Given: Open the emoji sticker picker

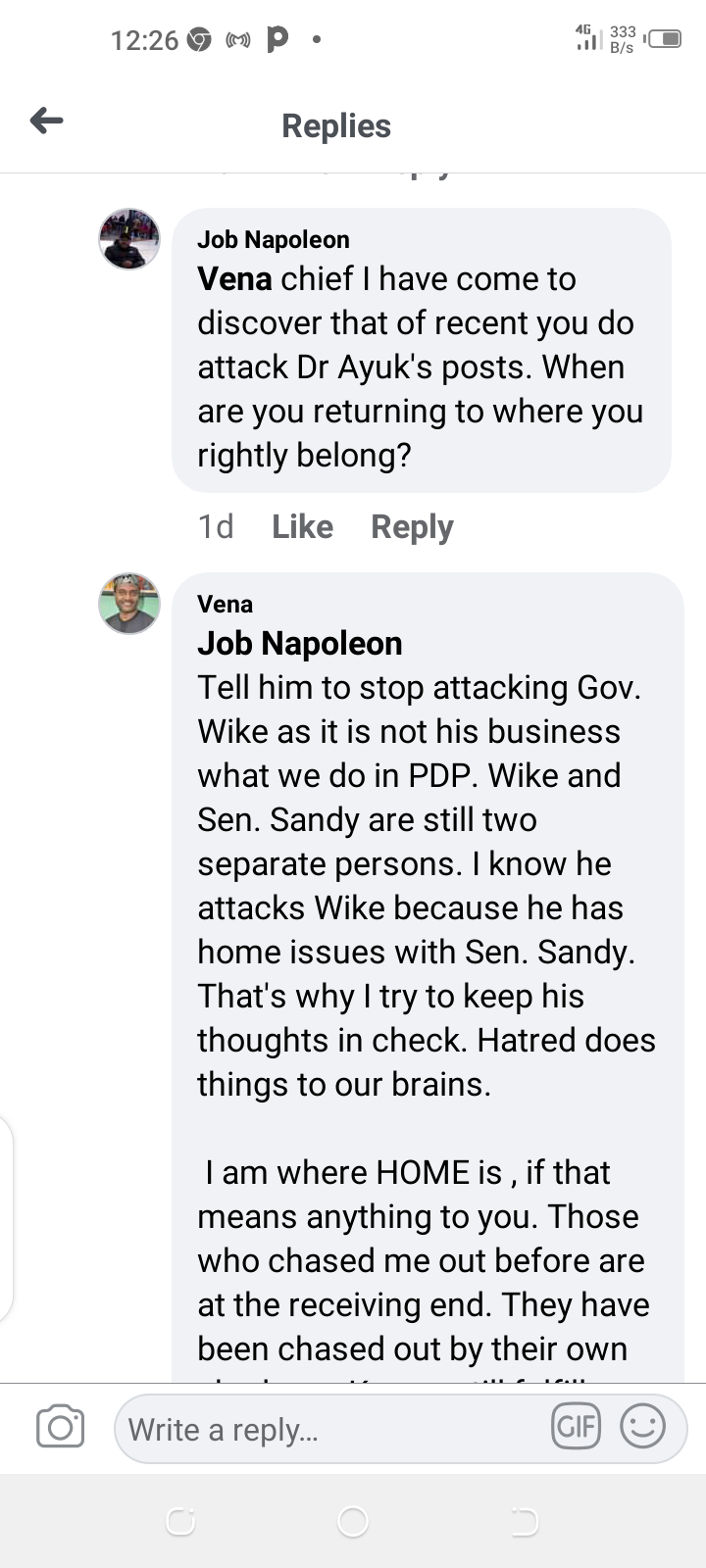Looking at the screenshot, I should [x=642, y=1426].
